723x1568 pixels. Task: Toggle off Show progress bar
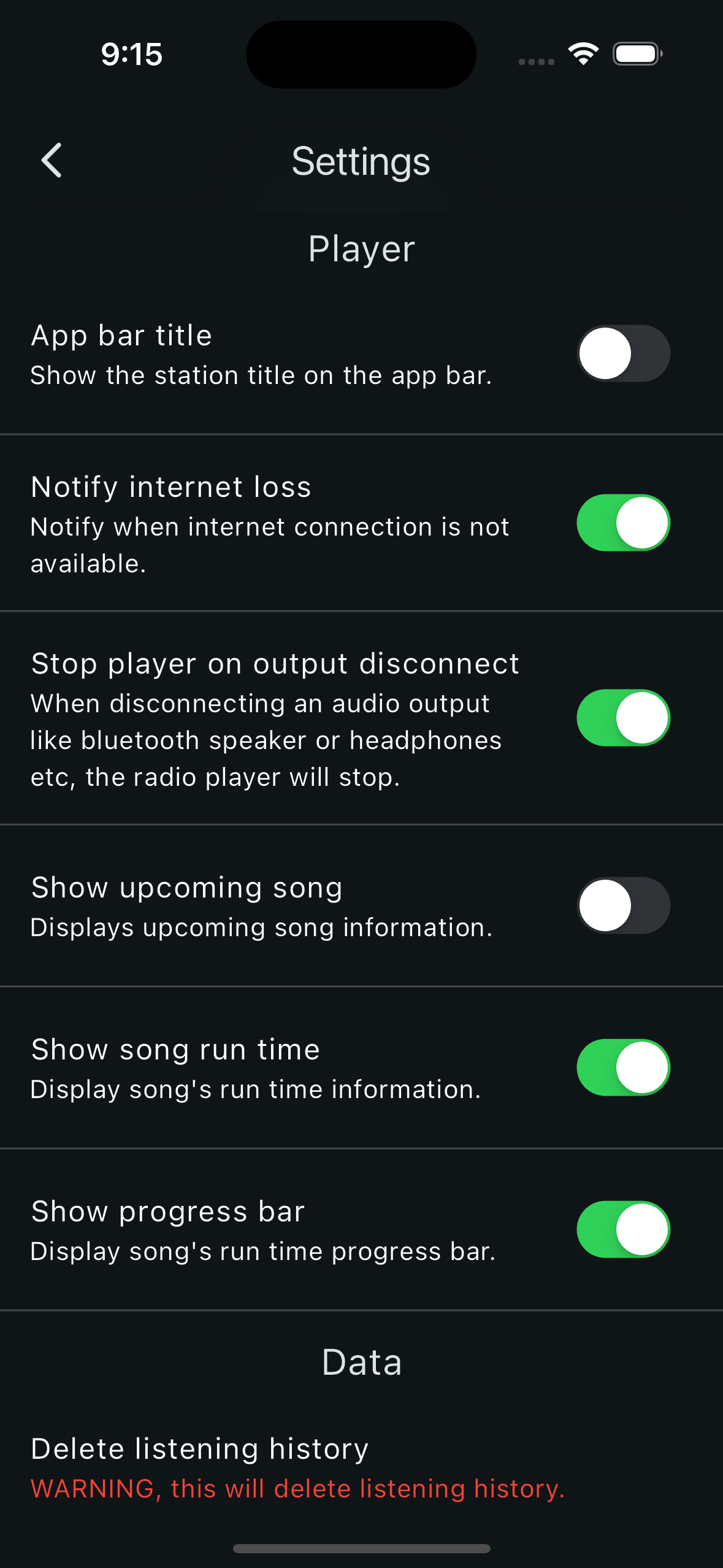[x=623, y=1229]
